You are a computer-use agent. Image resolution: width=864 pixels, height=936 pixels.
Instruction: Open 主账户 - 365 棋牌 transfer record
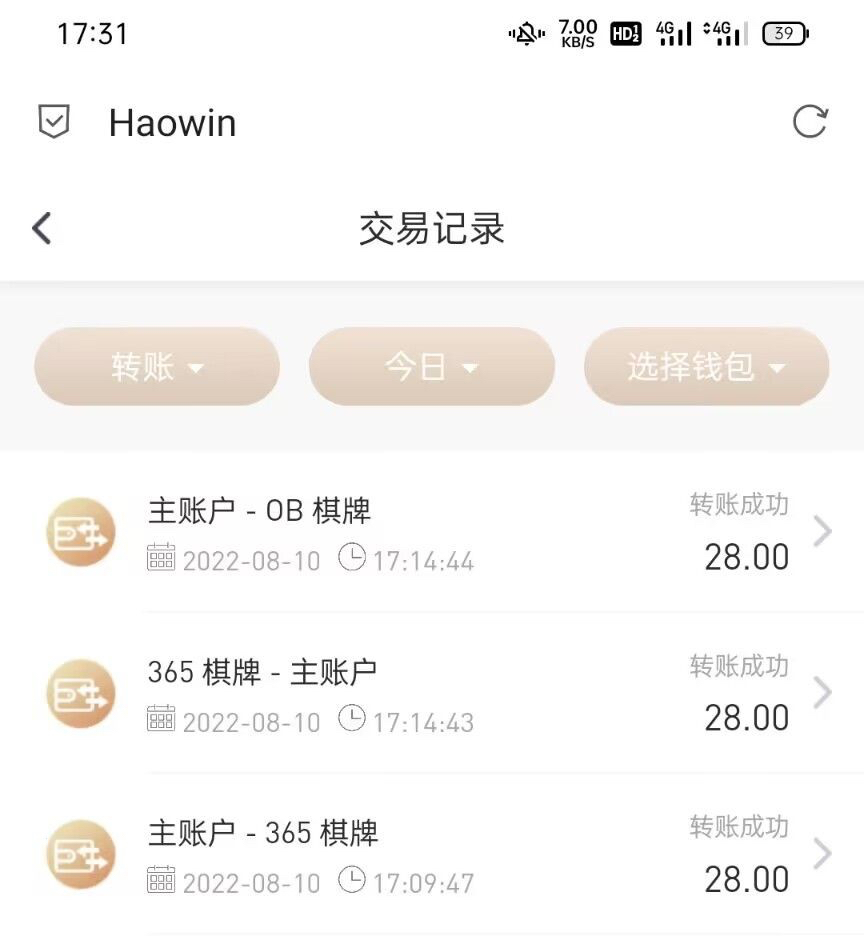click(432, 855)
